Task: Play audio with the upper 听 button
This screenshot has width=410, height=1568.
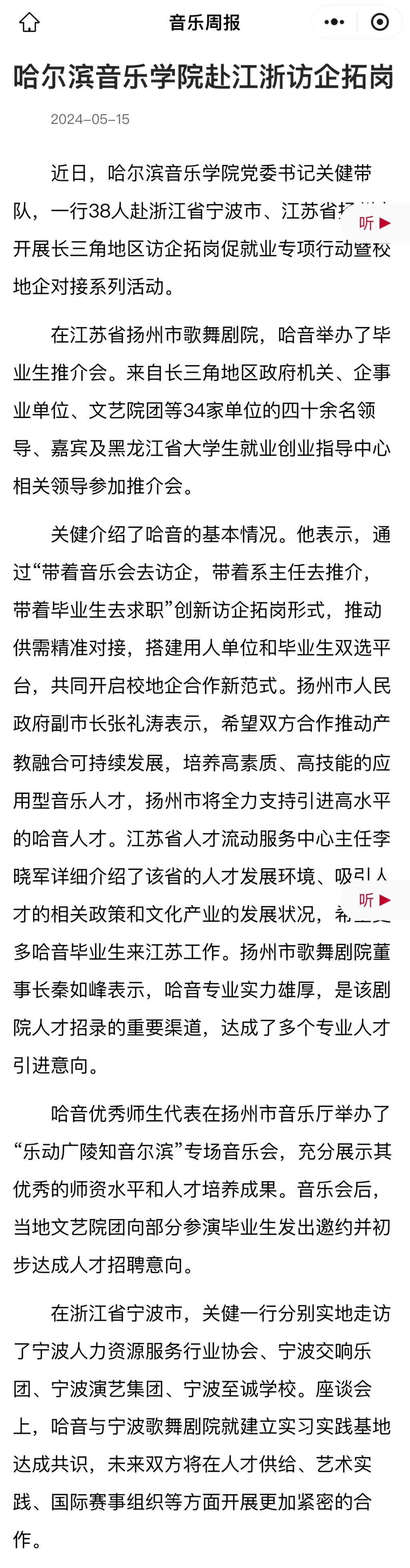Action: (x=375, y=223)
